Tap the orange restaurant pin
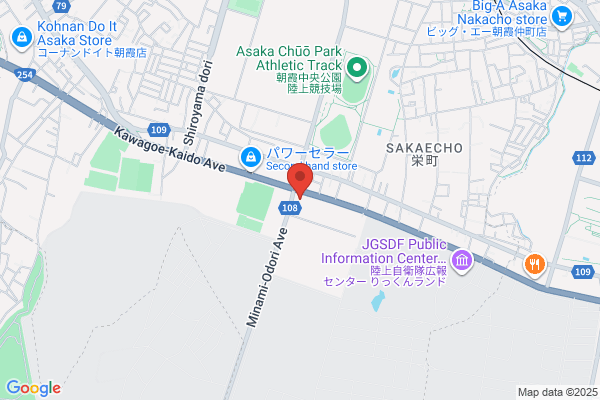 [x=535, y=265]
